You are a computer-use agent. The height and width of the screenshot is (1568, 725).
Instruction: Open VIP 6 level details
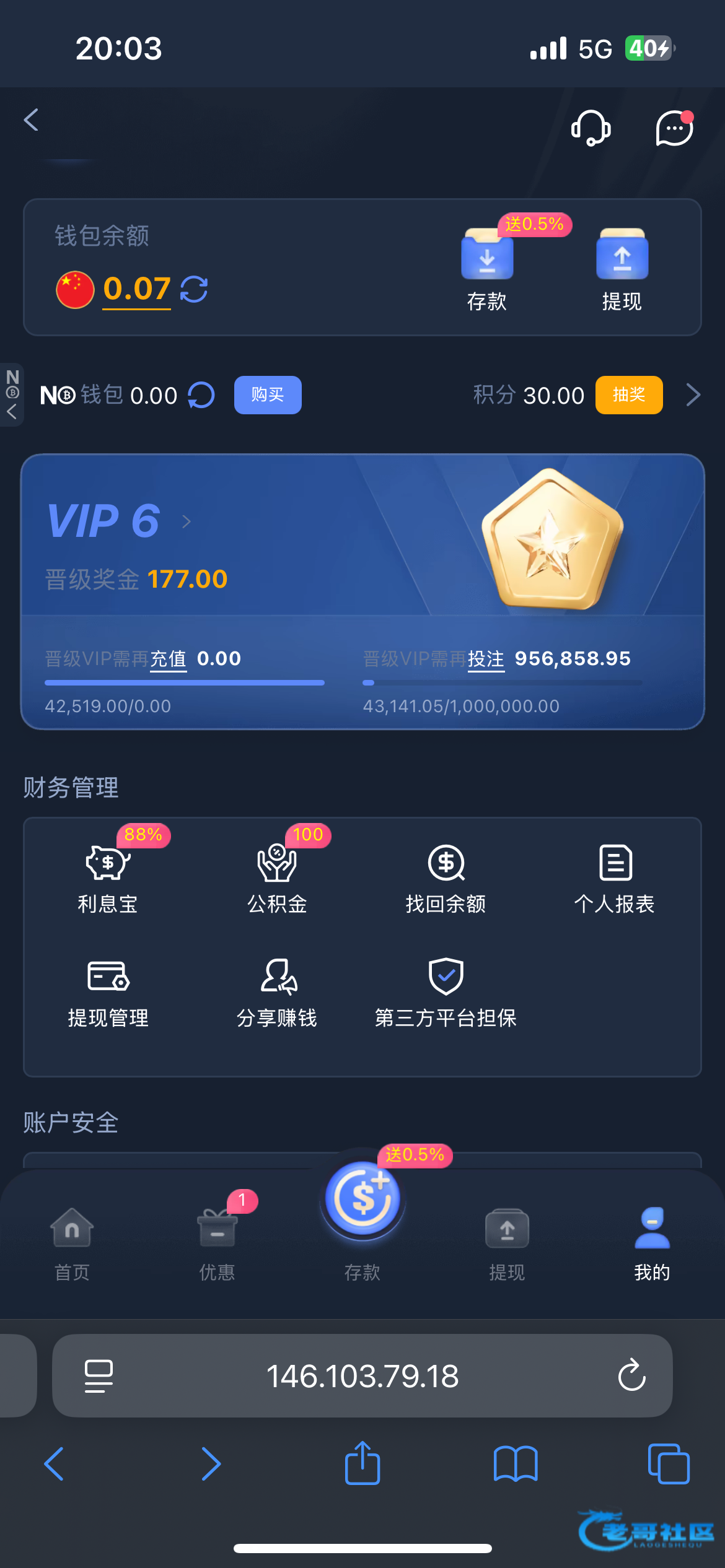(x=118, y=521)
